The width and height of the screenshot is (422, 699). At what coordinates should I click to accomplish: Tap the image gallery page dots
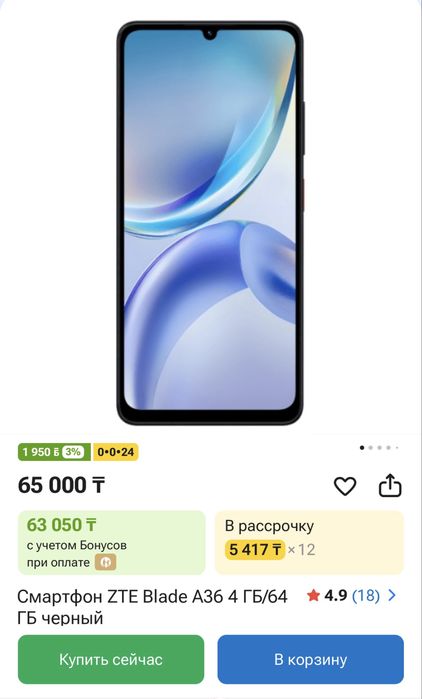click(x=379, y=448)
